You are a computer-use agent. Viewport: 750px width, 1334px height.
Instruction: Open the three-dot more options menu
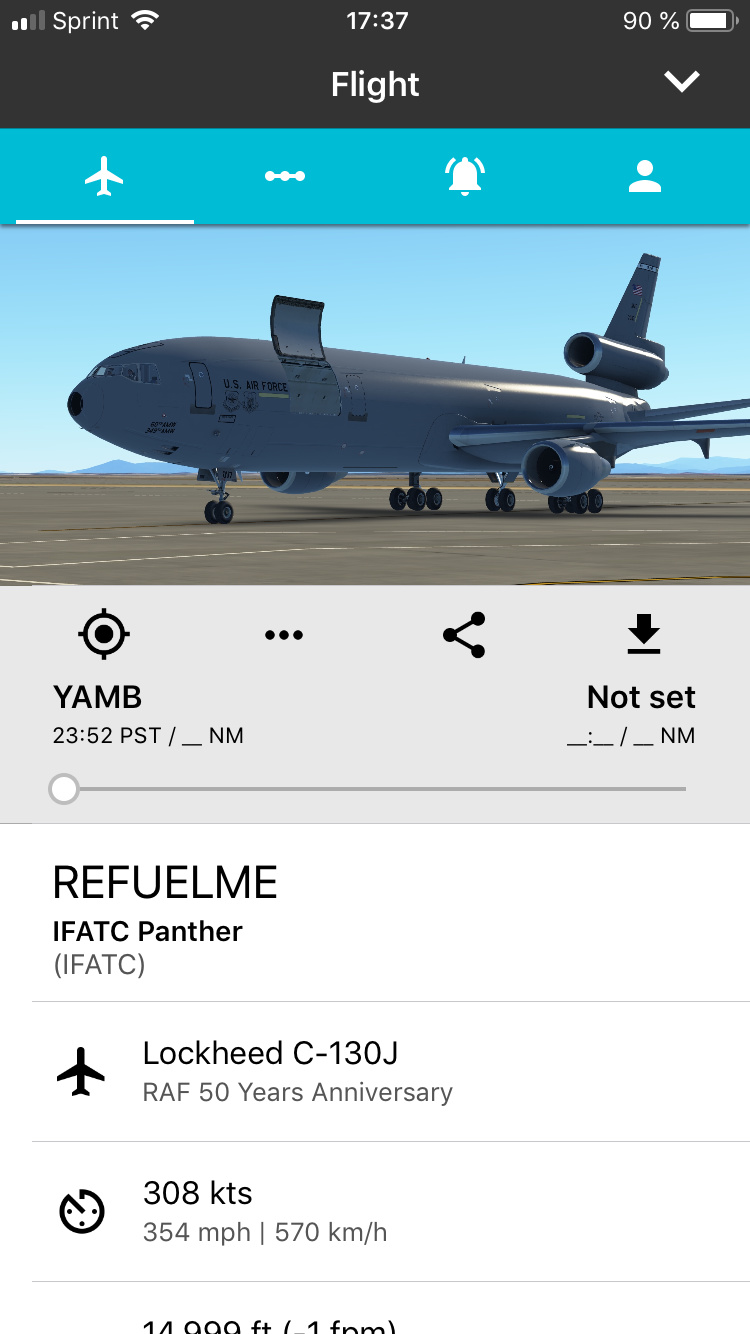point(284,635)
